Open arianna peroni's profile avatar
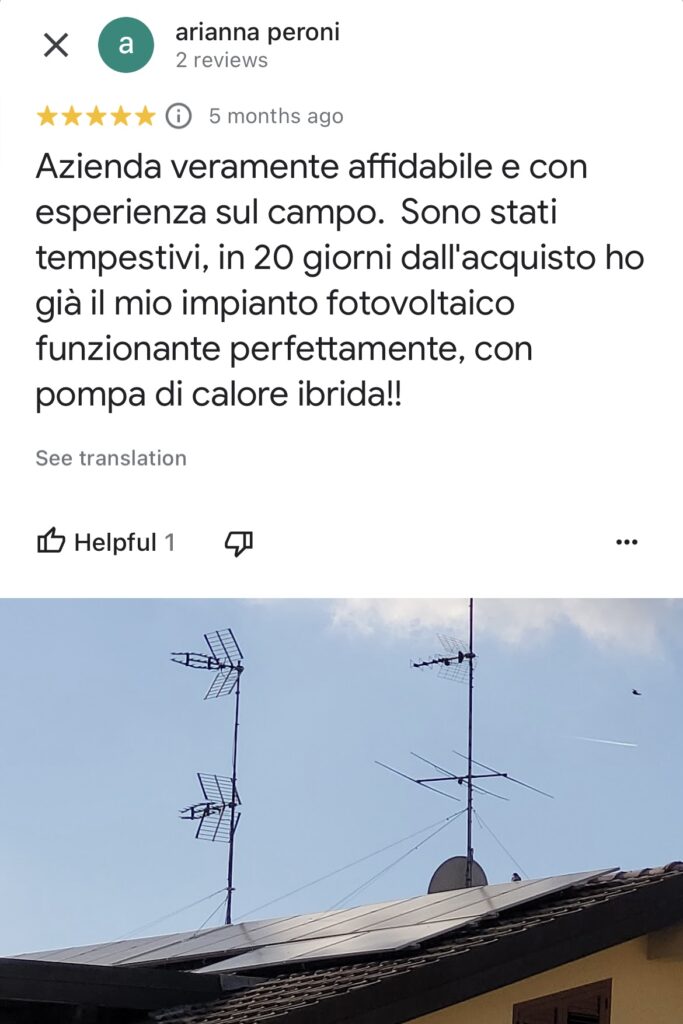The height and width of the screenshot is (1024, 683). tap(126, 45)
